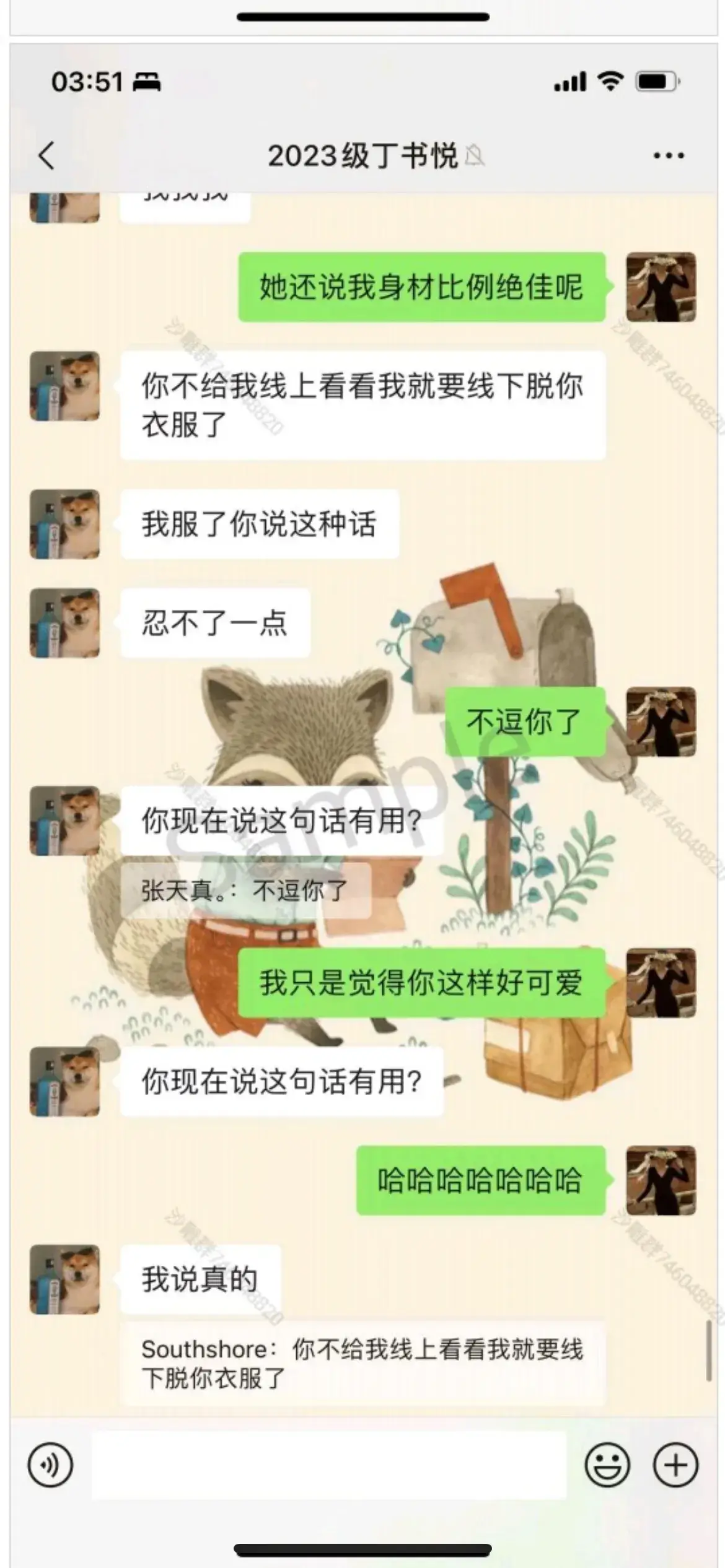Viewport: 725px width, 1568px height.
Task: Go back to the chat list
Action: [46, 155]
